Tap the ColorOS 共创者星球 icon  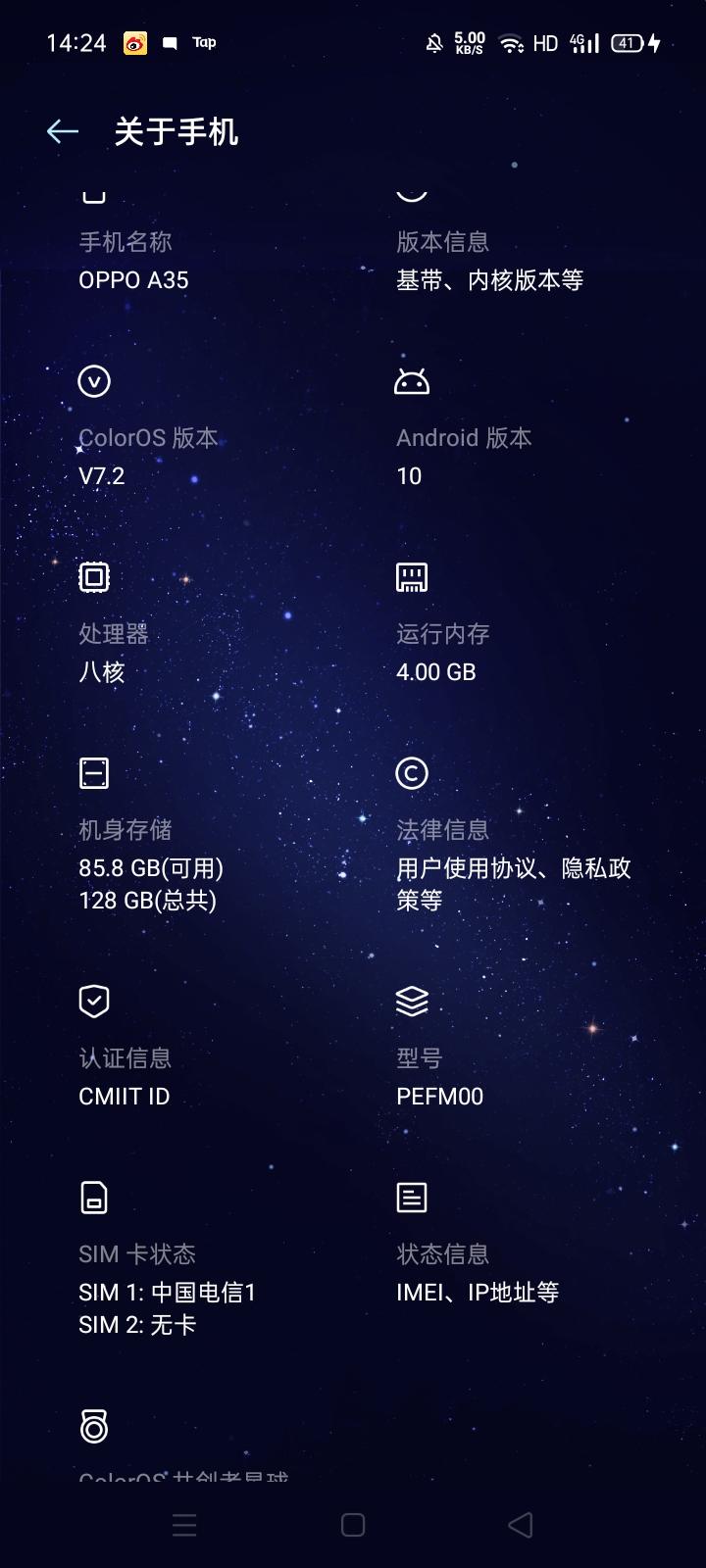(94, 1426)
